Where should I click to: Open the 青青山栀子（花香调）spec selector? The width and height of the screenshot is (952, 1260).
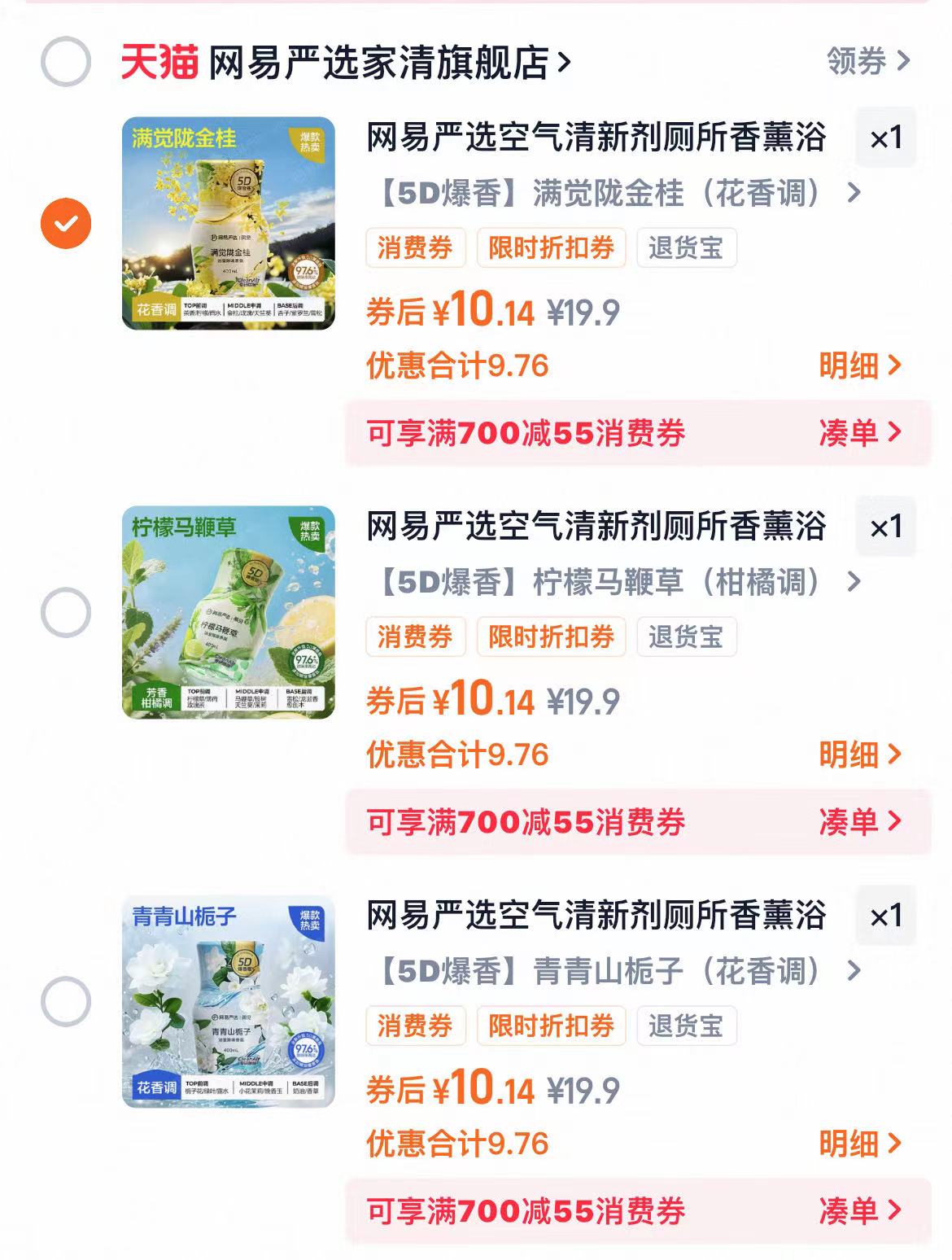coord(853,971)
